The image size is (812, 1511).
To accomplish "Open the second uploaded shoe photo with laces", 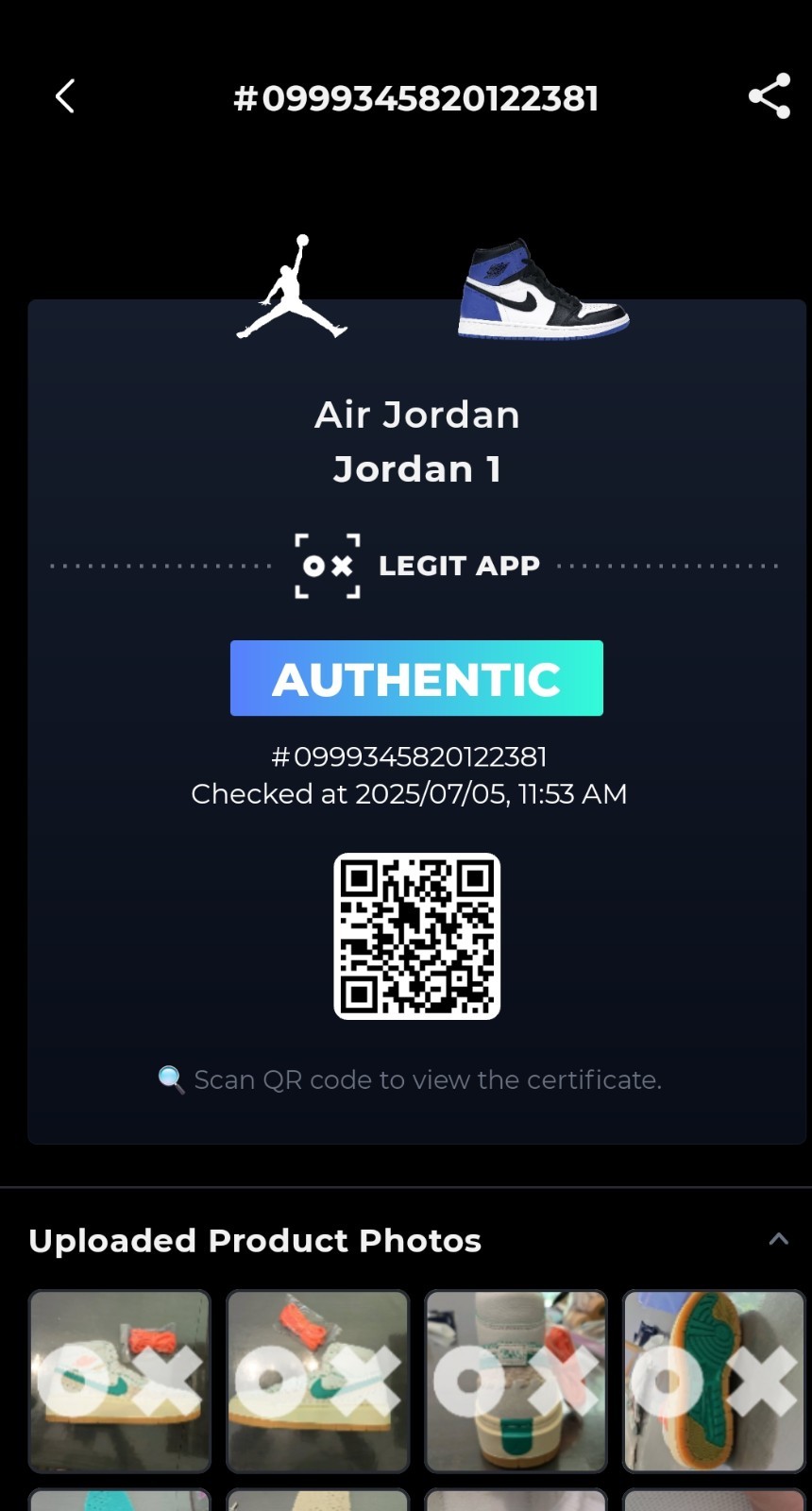I will point(318,1380).
